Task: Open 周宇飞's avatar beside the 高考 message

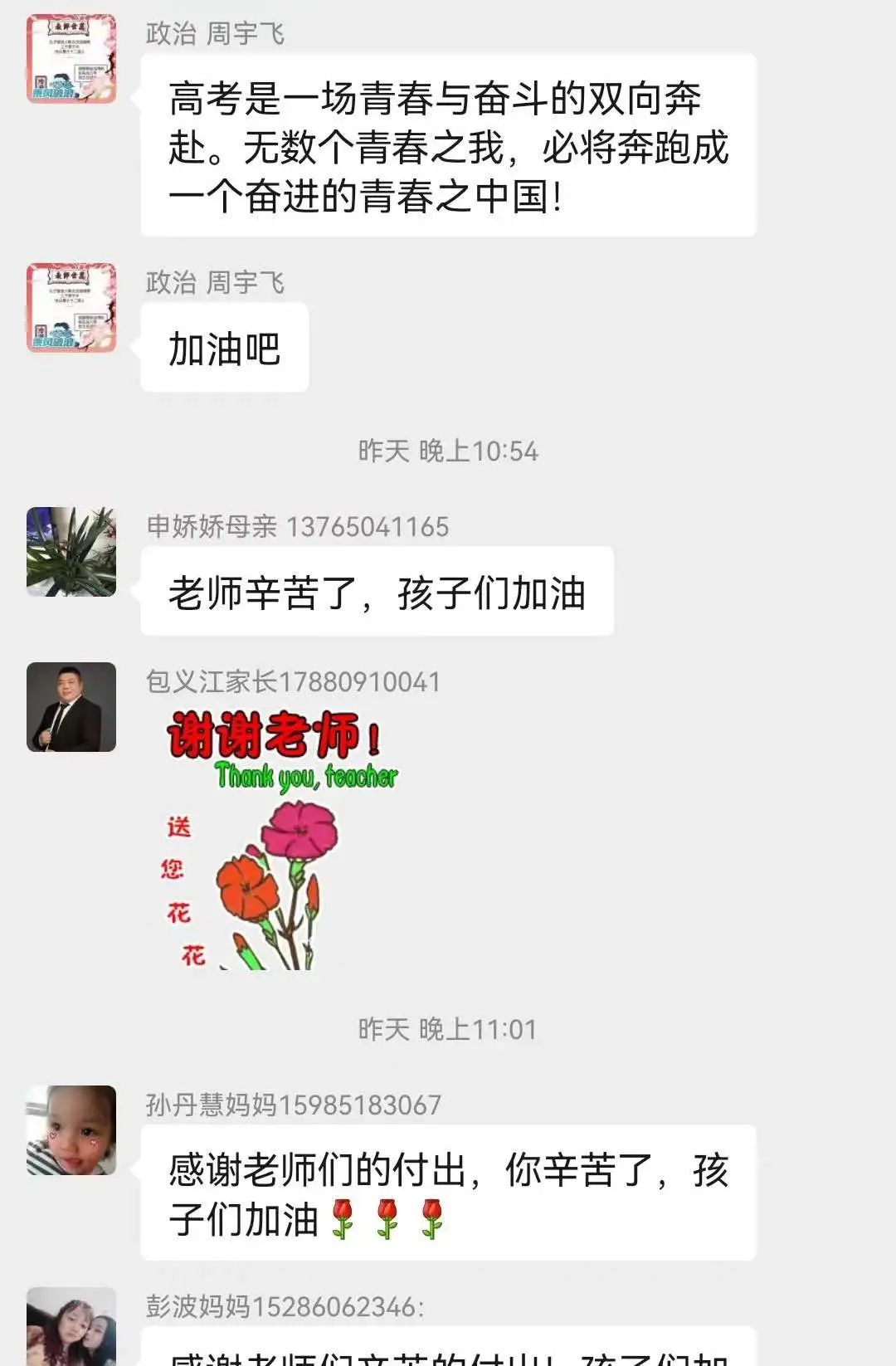Action: pyautogui.click(x=71, y=58)
